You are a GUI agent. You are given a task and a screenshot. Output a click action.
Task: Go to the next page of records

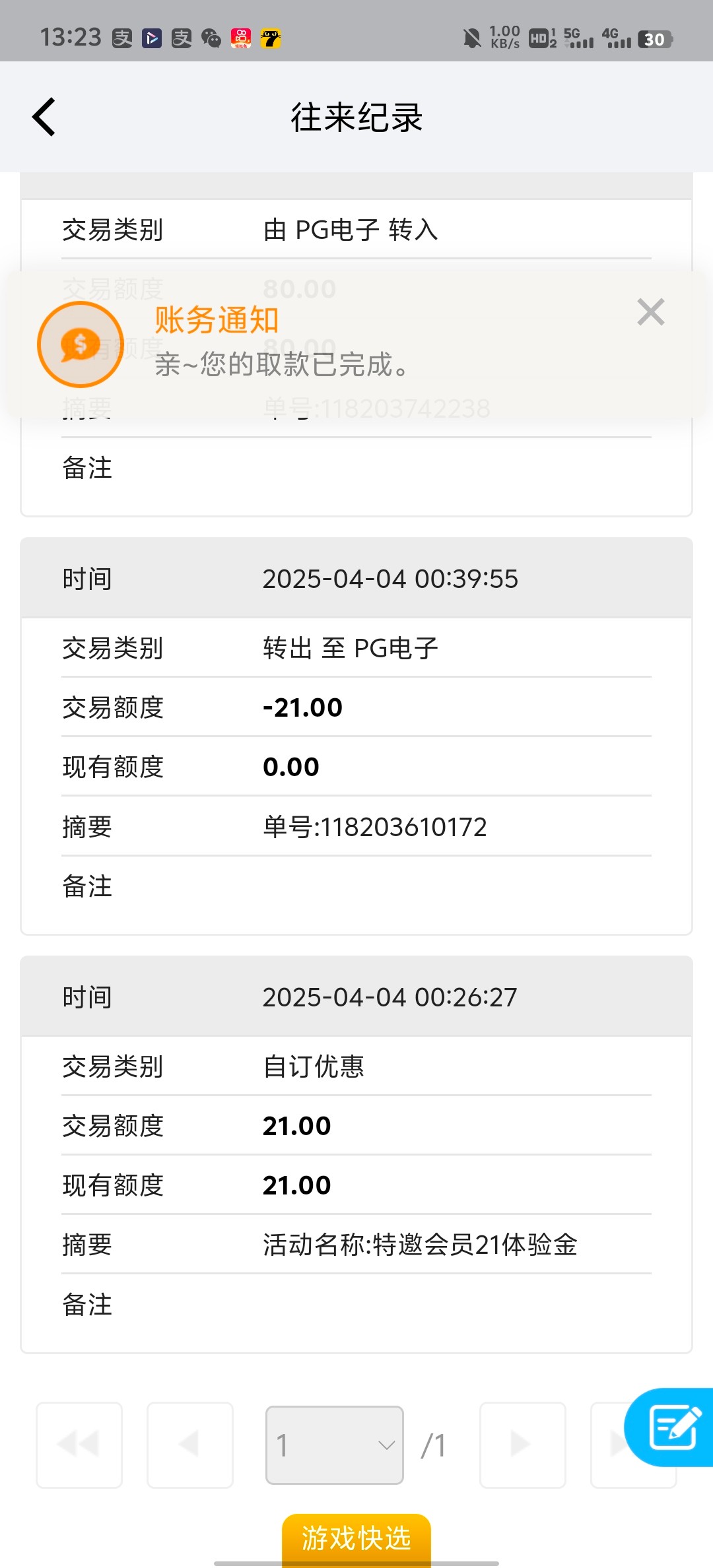click(523, 1445)
